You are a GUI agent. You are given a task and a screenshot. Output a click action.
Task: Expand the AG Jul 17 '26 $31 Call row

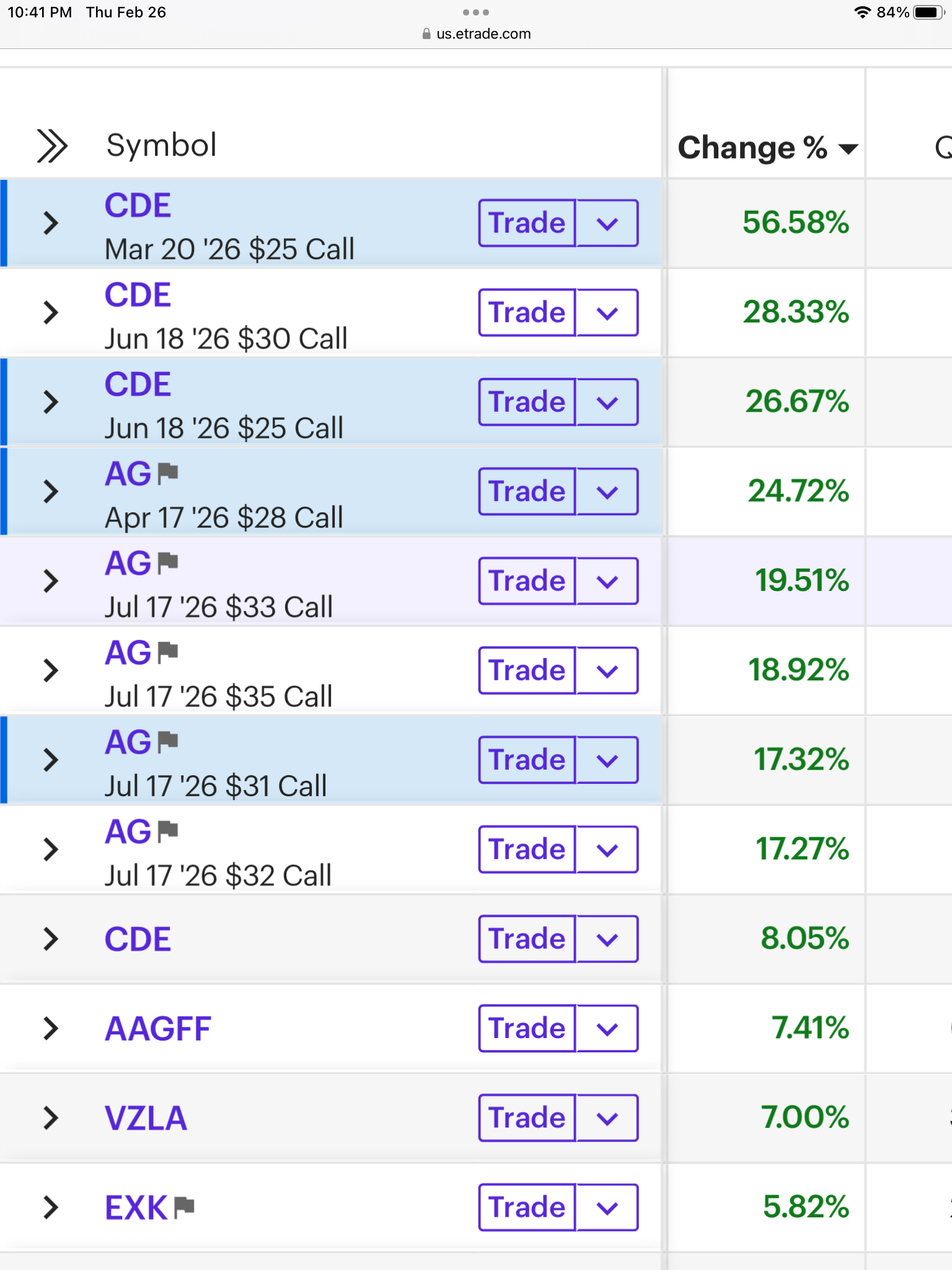pyautogui.click(x=51, y=760)
